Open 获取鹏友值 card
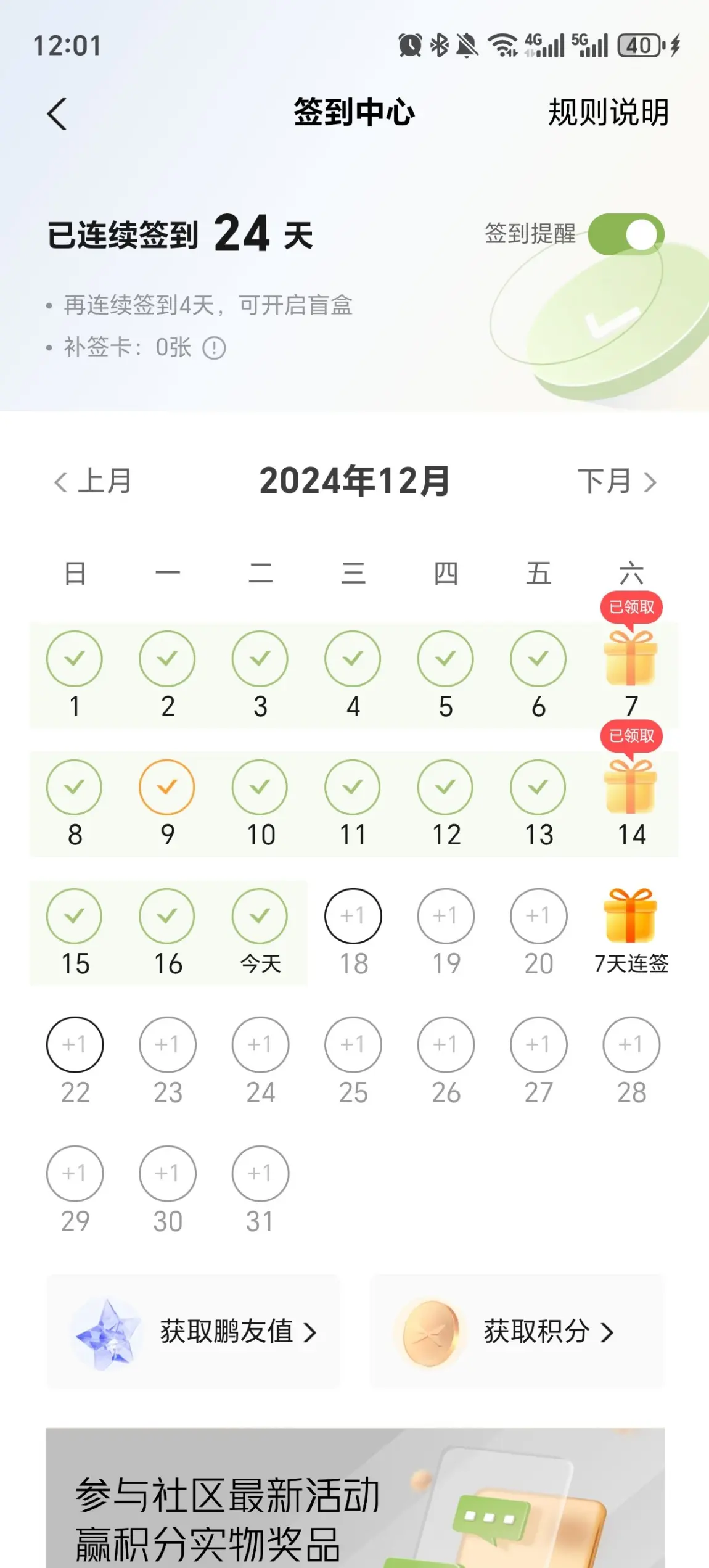Image resolution: width=709 pixels, height=1568 pixels. pos(193,1332)
